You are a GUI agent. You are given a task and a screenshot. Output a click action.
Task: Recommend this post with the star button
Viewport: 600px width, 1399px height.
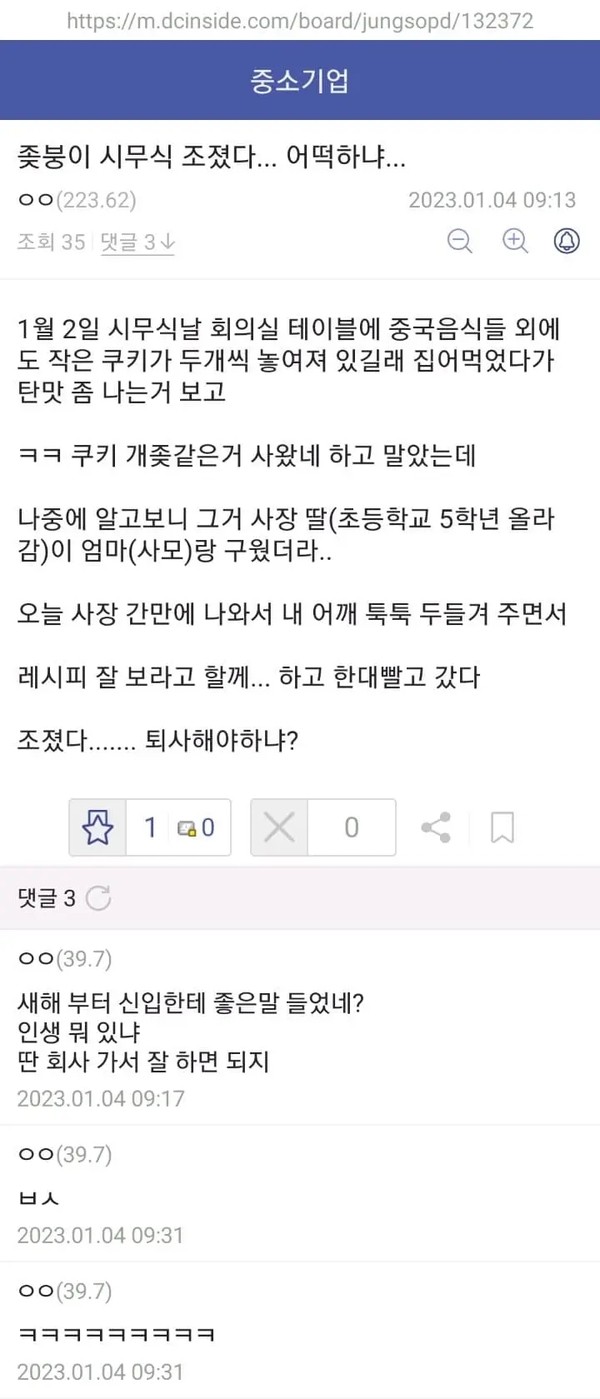98,828
